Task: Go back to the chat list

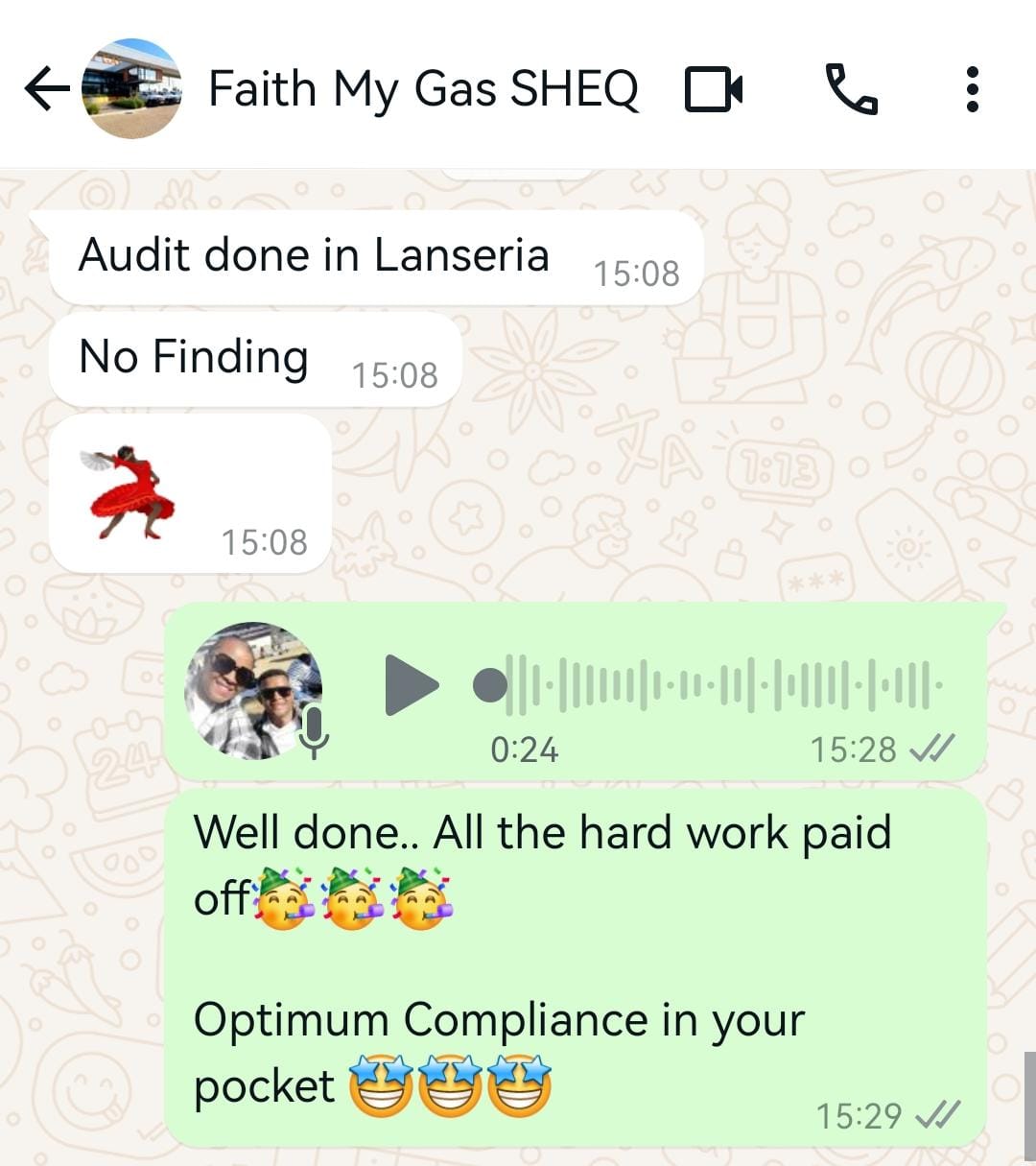Action: (x=46, y=89)
